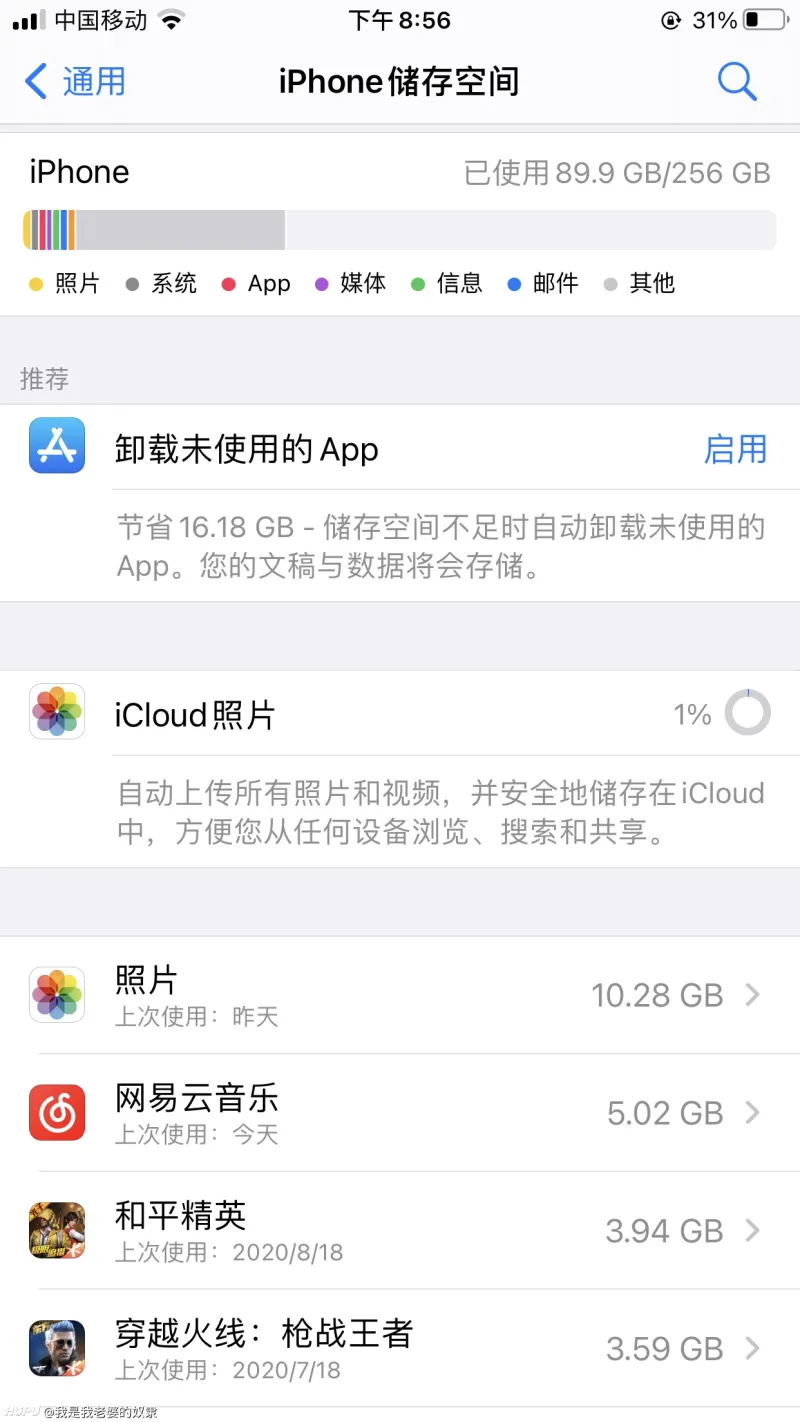Open 穿越火线：枪战王者 storage details

(x=400, y=1347)
